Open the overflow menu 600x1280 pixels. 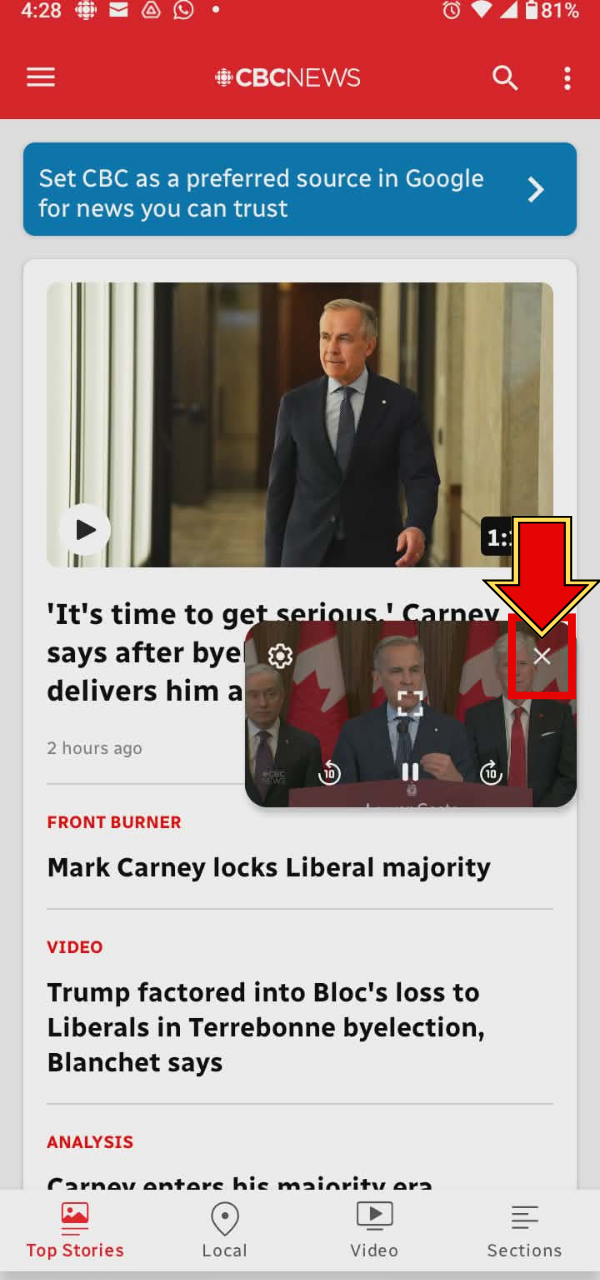click(x=567, y=78)
